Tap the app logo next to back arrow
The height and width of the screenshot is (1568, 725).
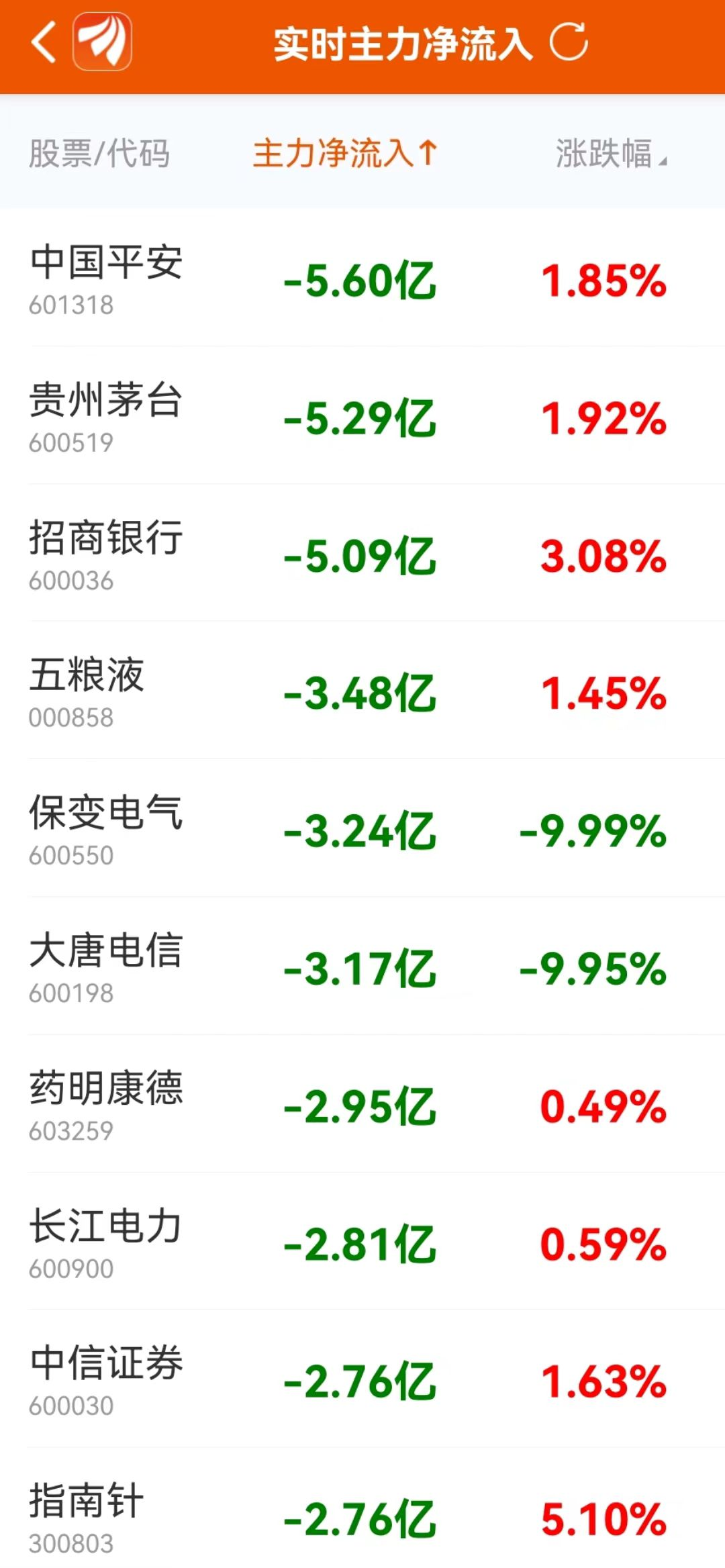102,42
